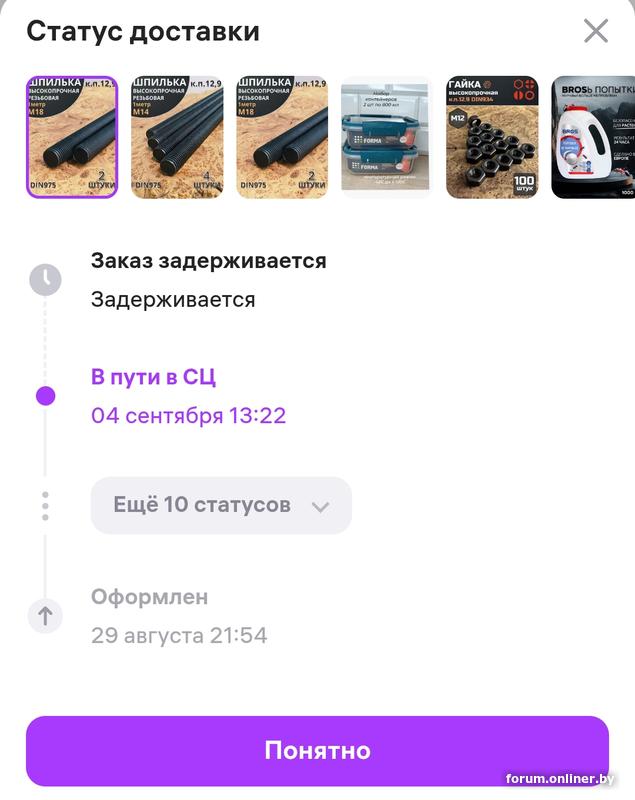This screenshot has width=635, height=800.
Task: Select the M12 nut 100 pieces thumbnail
Action: pos(492,138)
